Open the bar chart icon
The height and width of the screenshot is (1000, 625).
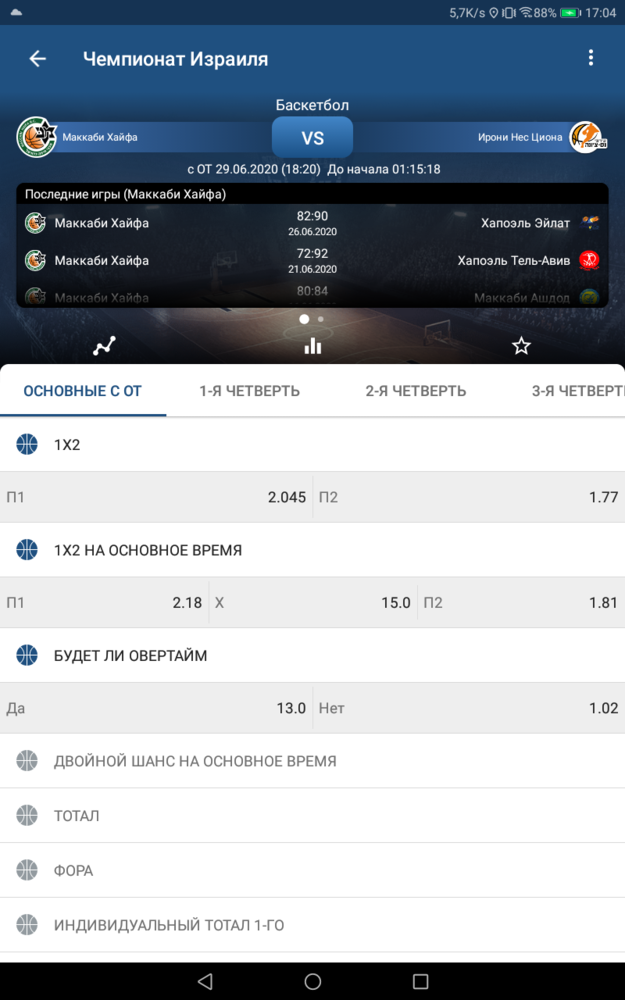point(312,346)
